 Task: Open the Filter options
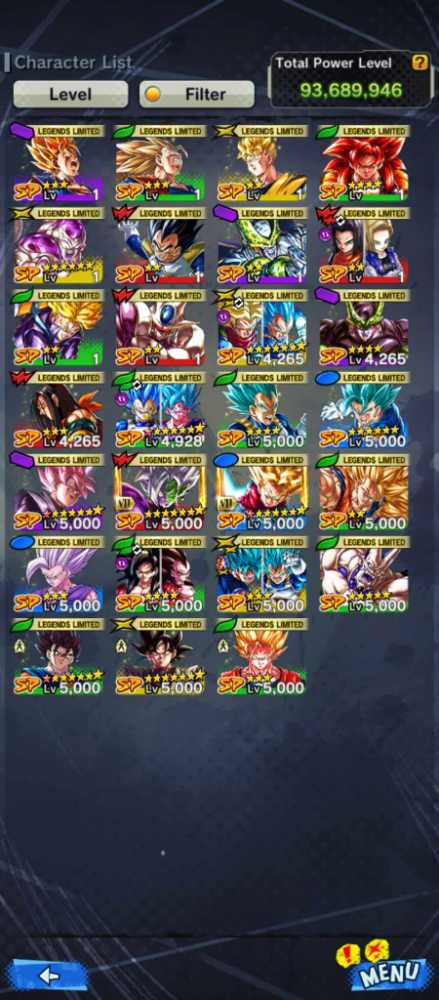tap(197, 94)
